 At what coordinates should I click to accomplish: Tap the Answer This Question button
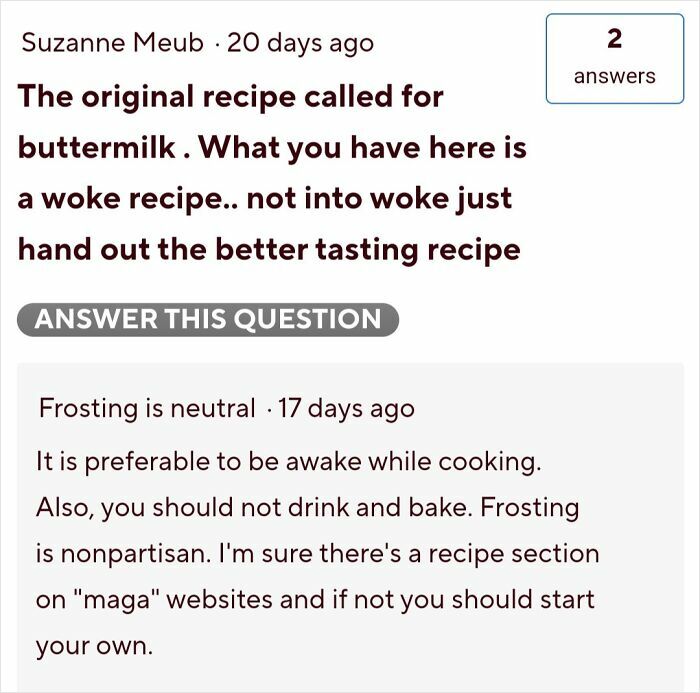[x=208, y=320]
